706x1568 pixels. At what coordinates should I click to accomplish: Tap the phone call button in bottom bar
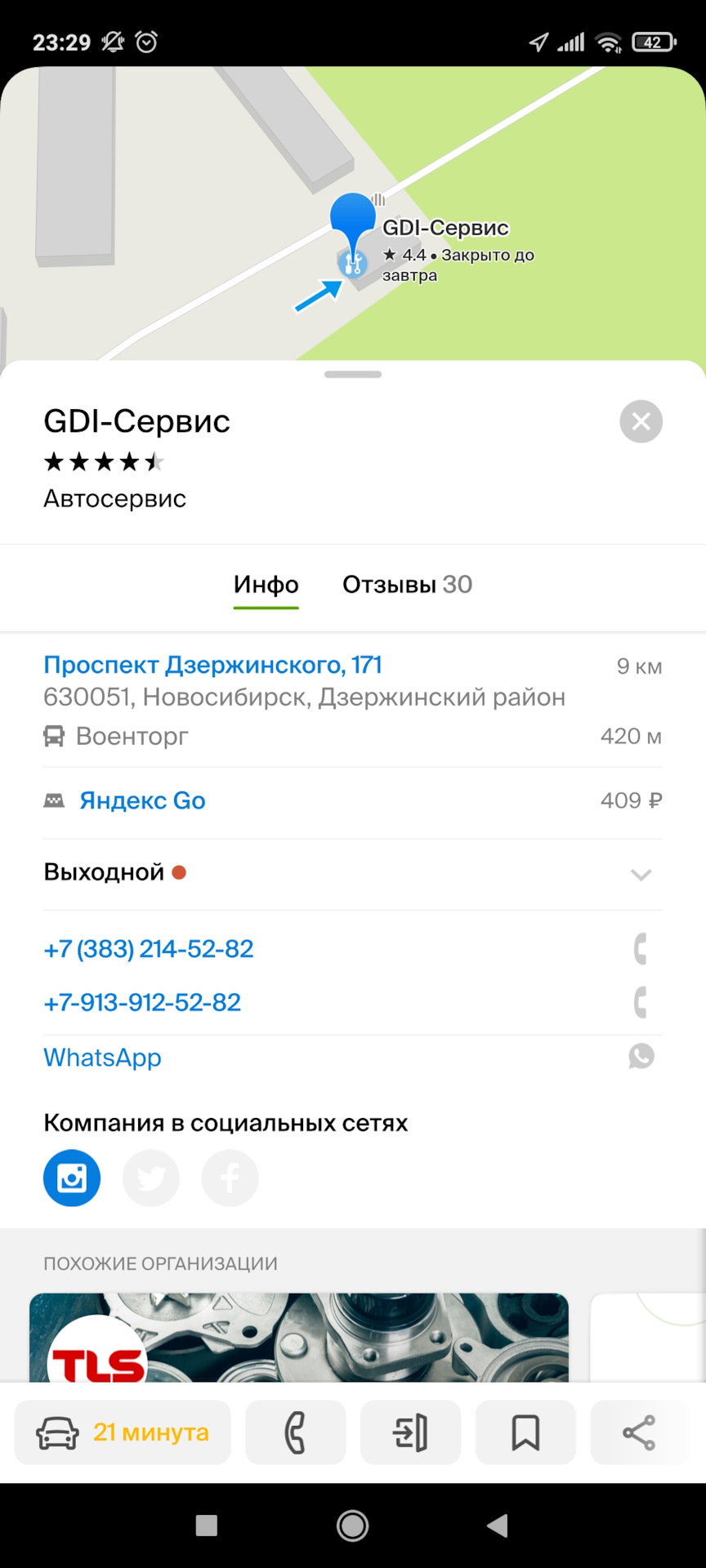point(295,1432)
